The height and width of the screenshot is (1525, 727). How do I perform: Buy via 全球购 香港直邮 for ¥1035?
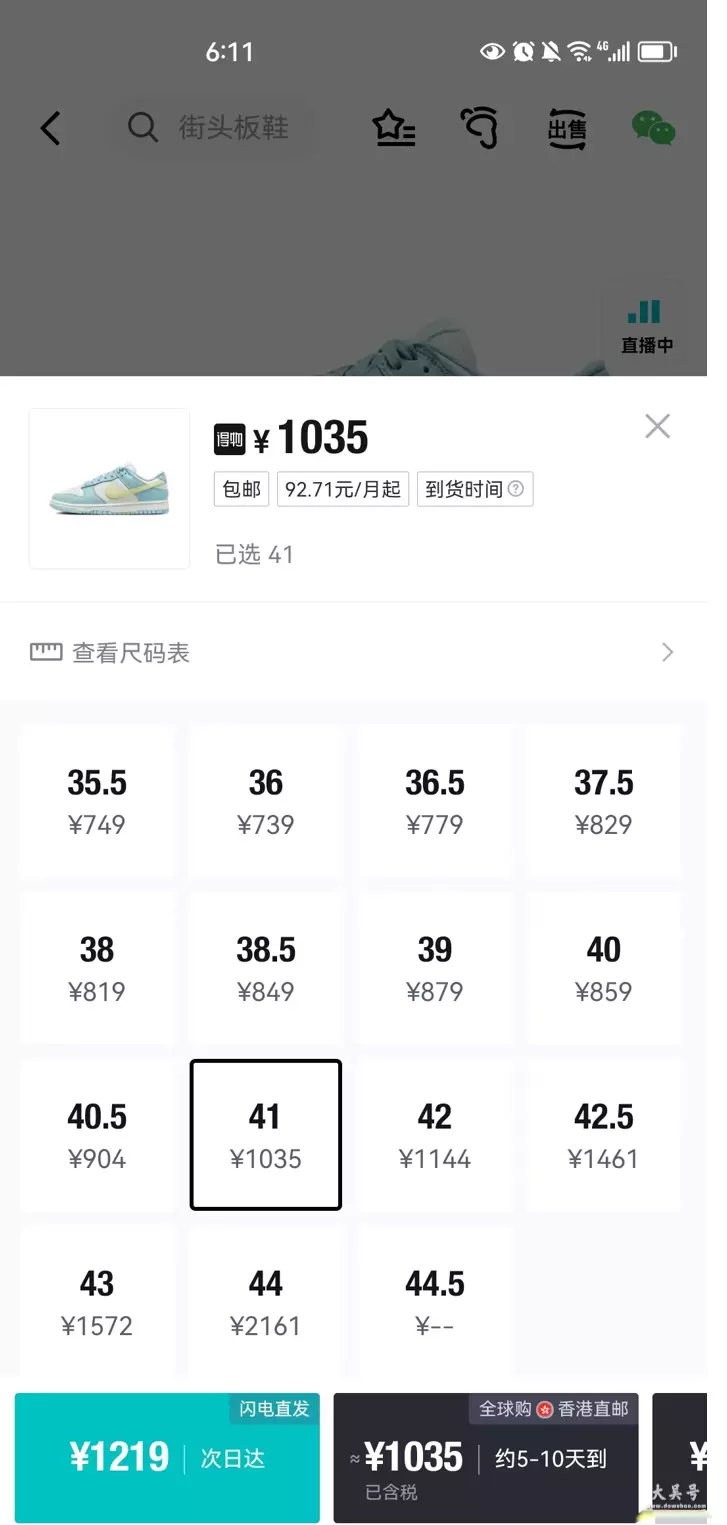[x=486, y=1458]
